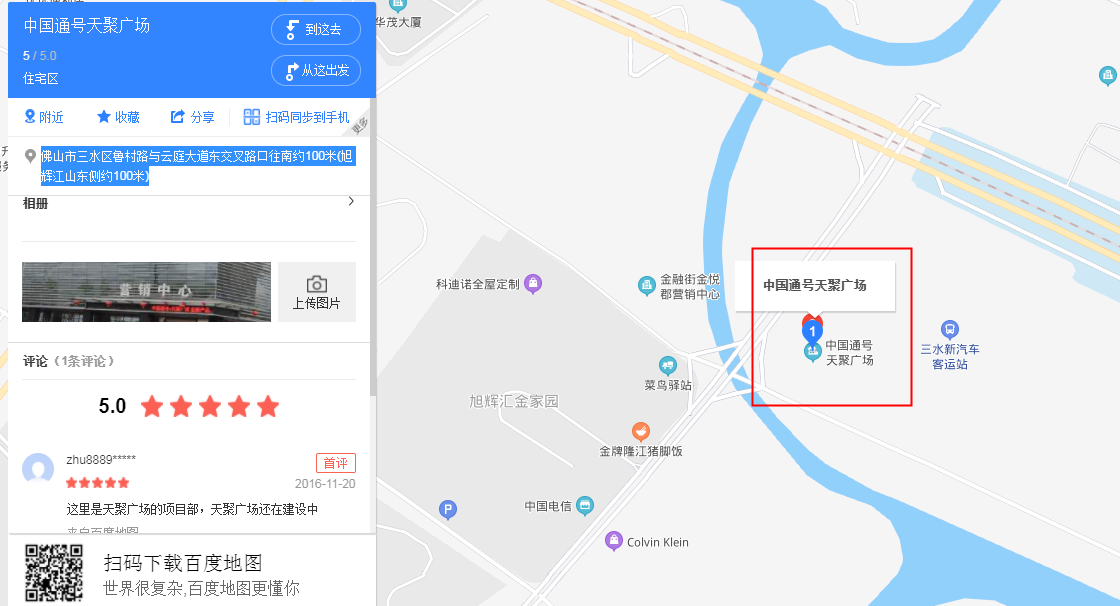Image resolution: width=1120 pixels, height=606 pixels.
Task: Share this place via 分享
Action: 193,117
